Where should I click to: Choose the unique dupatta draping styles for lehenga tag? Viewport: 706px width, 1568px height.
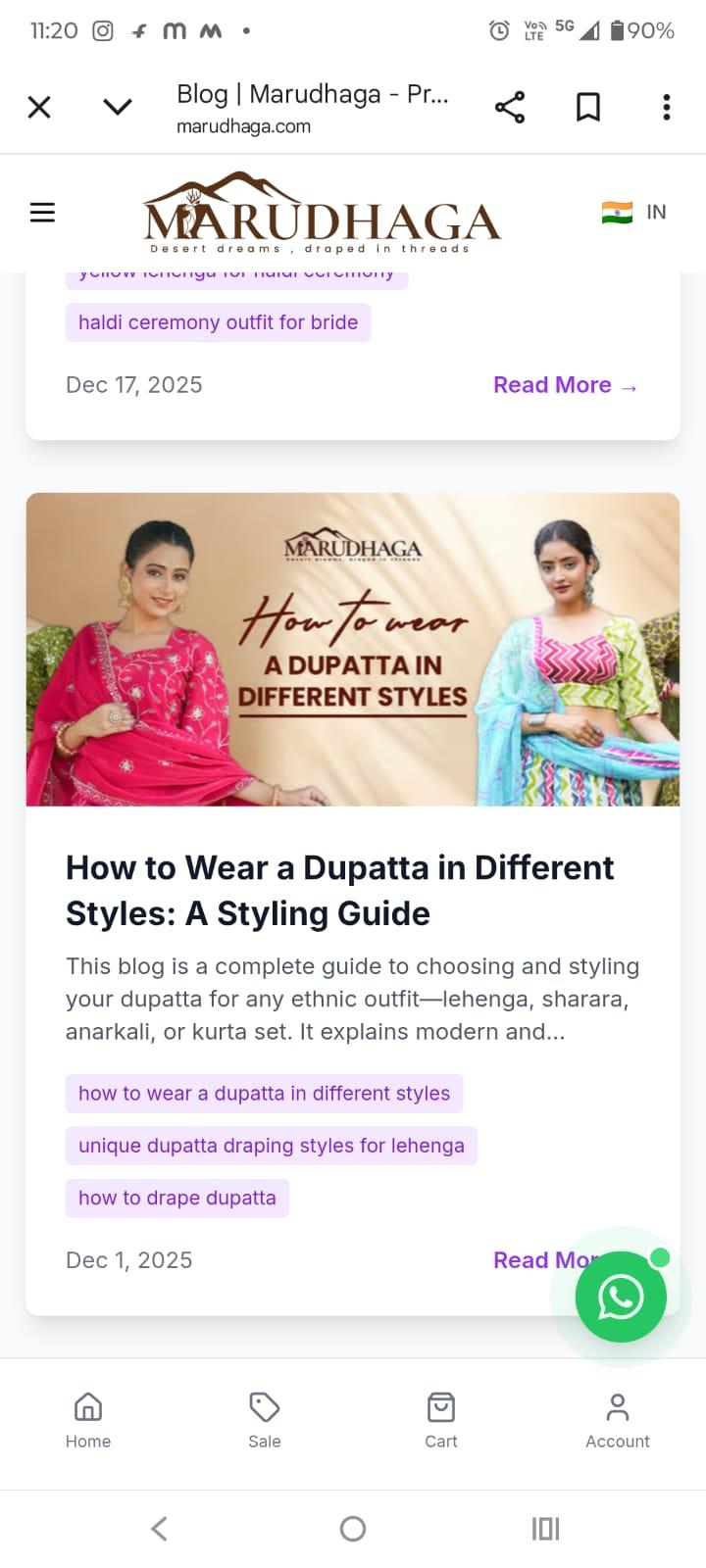pyautogui.click(x=271, y=1146)
